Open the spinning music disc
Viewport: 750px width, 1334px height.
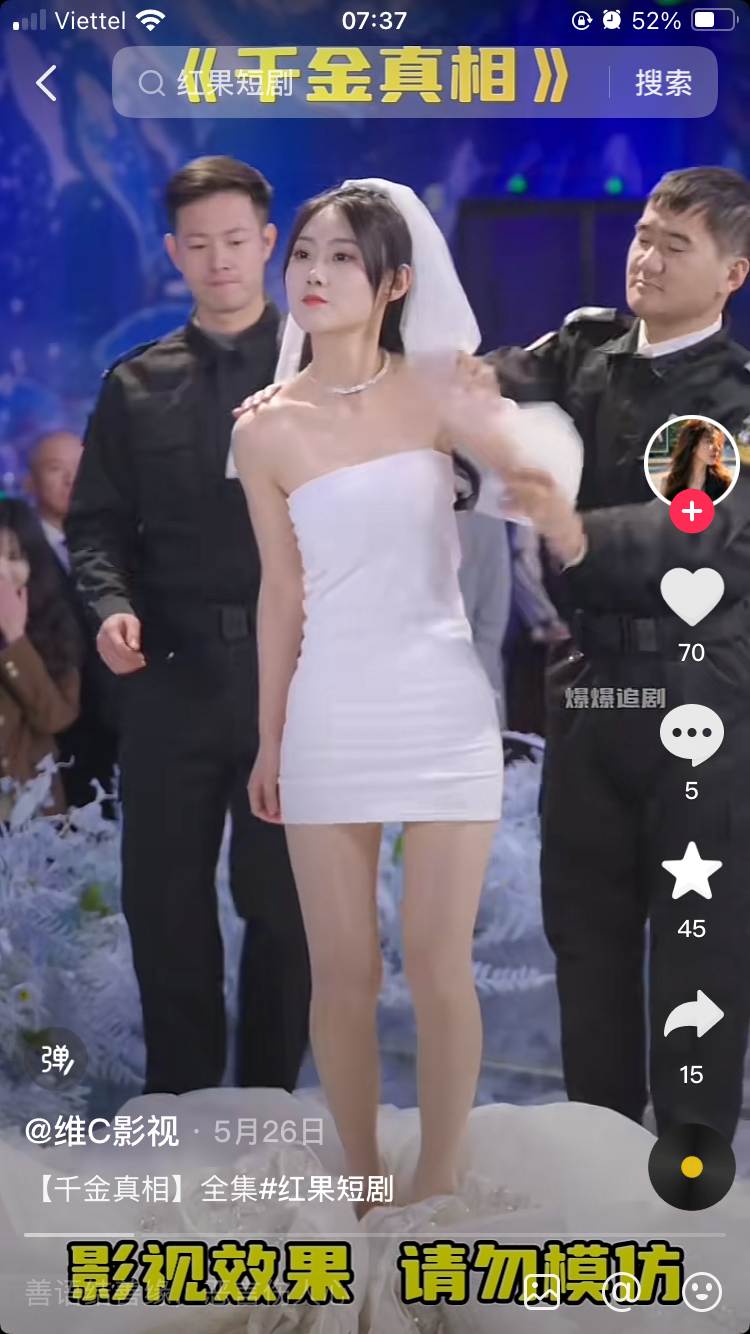(691, 1166)
